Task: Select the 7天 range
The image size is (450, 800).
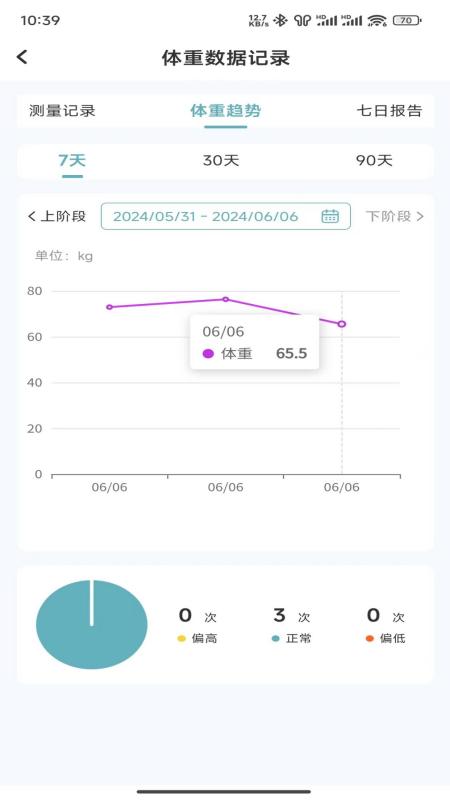Action: 72,160
